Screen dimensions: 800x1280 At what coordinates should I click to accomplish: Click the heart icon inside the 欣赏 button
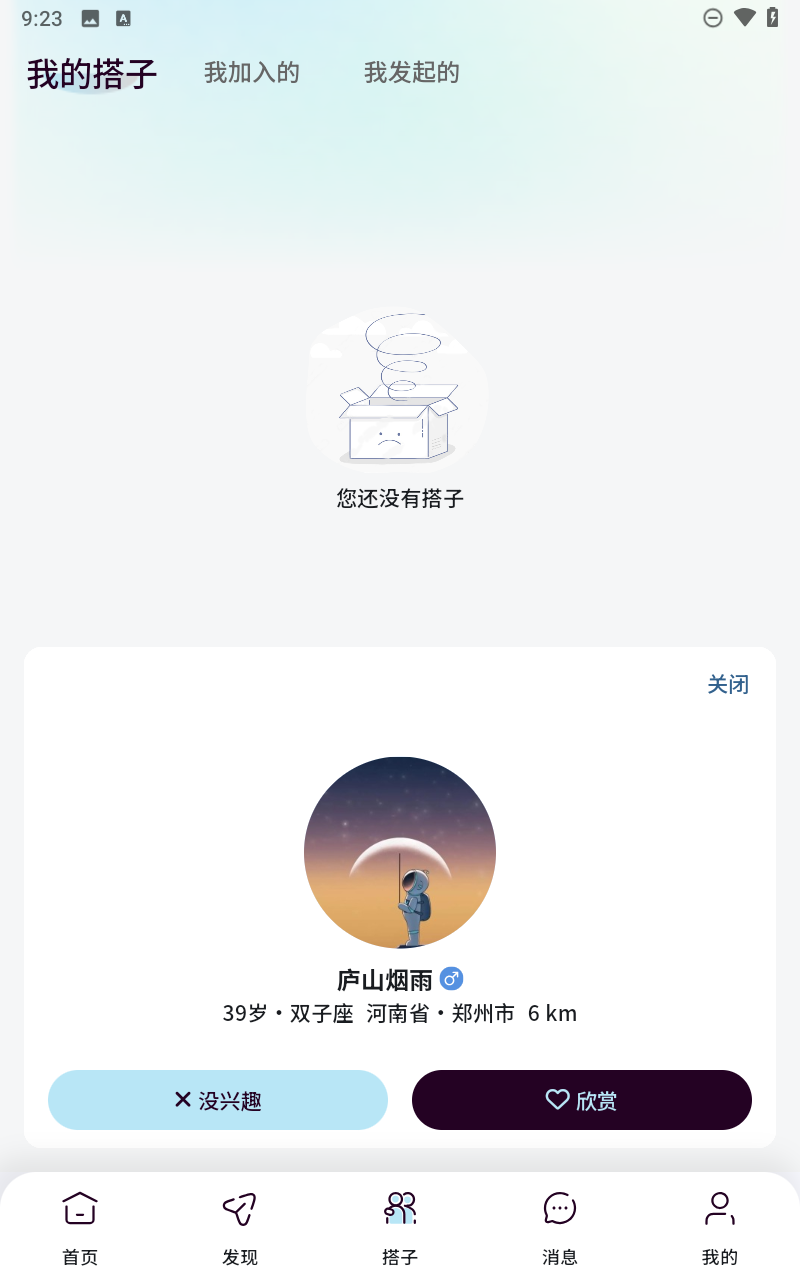pyautogui.click(x=556, y=1099)
